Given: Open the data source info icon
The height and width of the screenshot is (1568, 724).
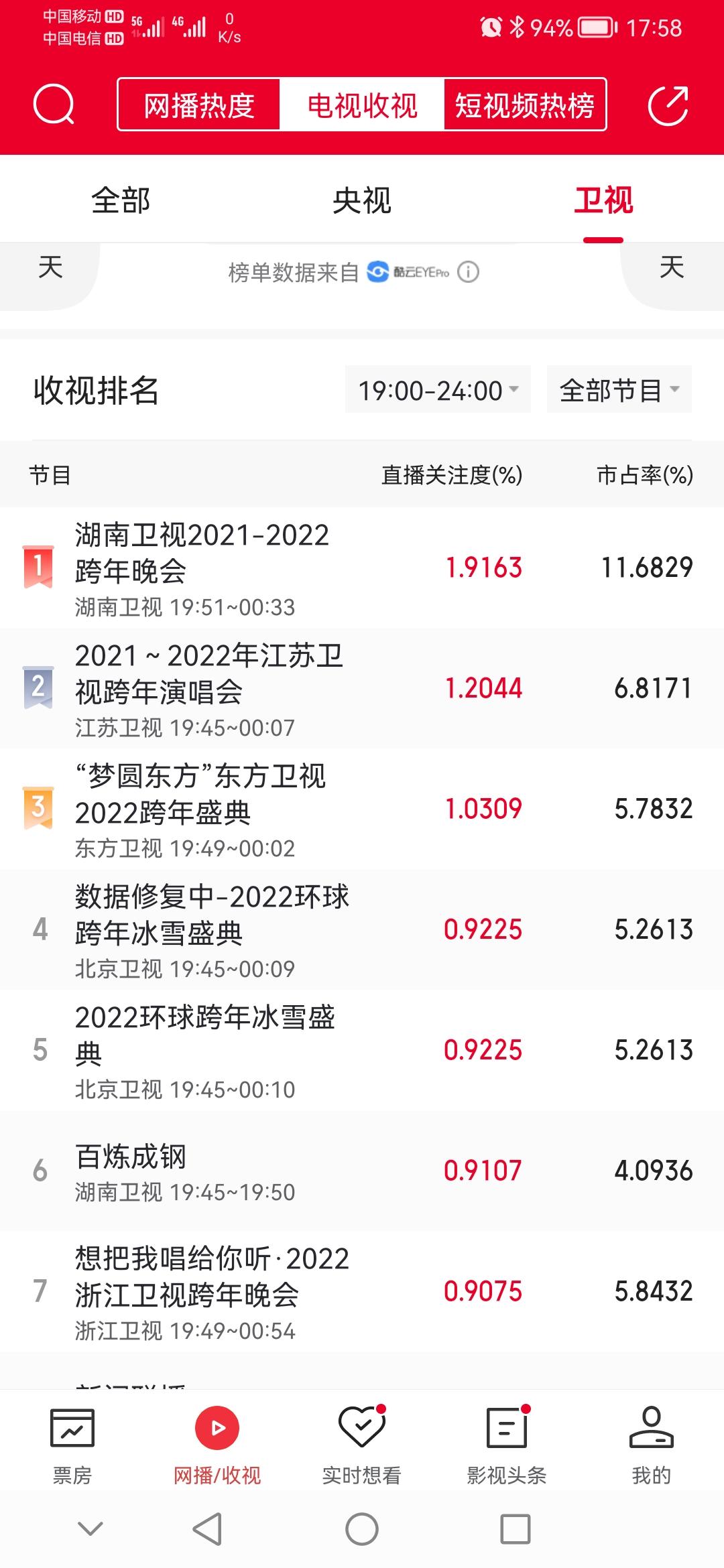Looking at the screenshot, I should [468, 272].
